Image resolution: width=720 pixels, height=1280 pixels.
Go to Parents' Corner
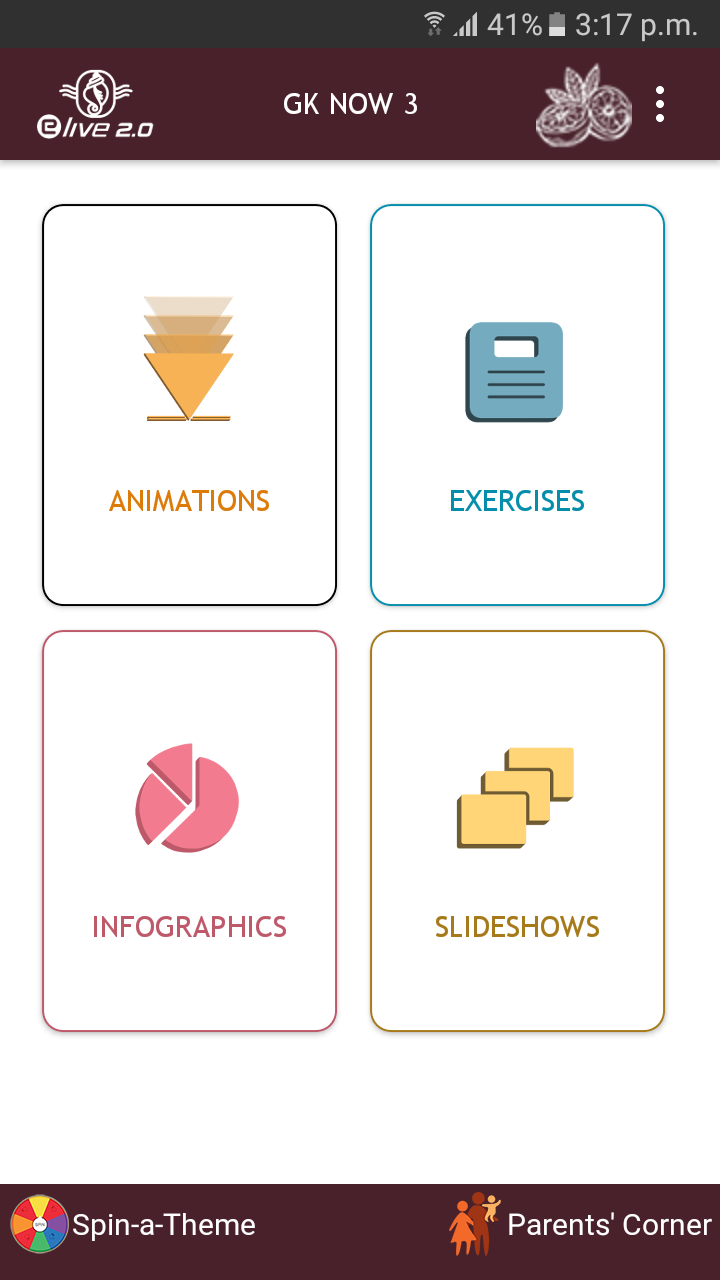coord(581,1225)
